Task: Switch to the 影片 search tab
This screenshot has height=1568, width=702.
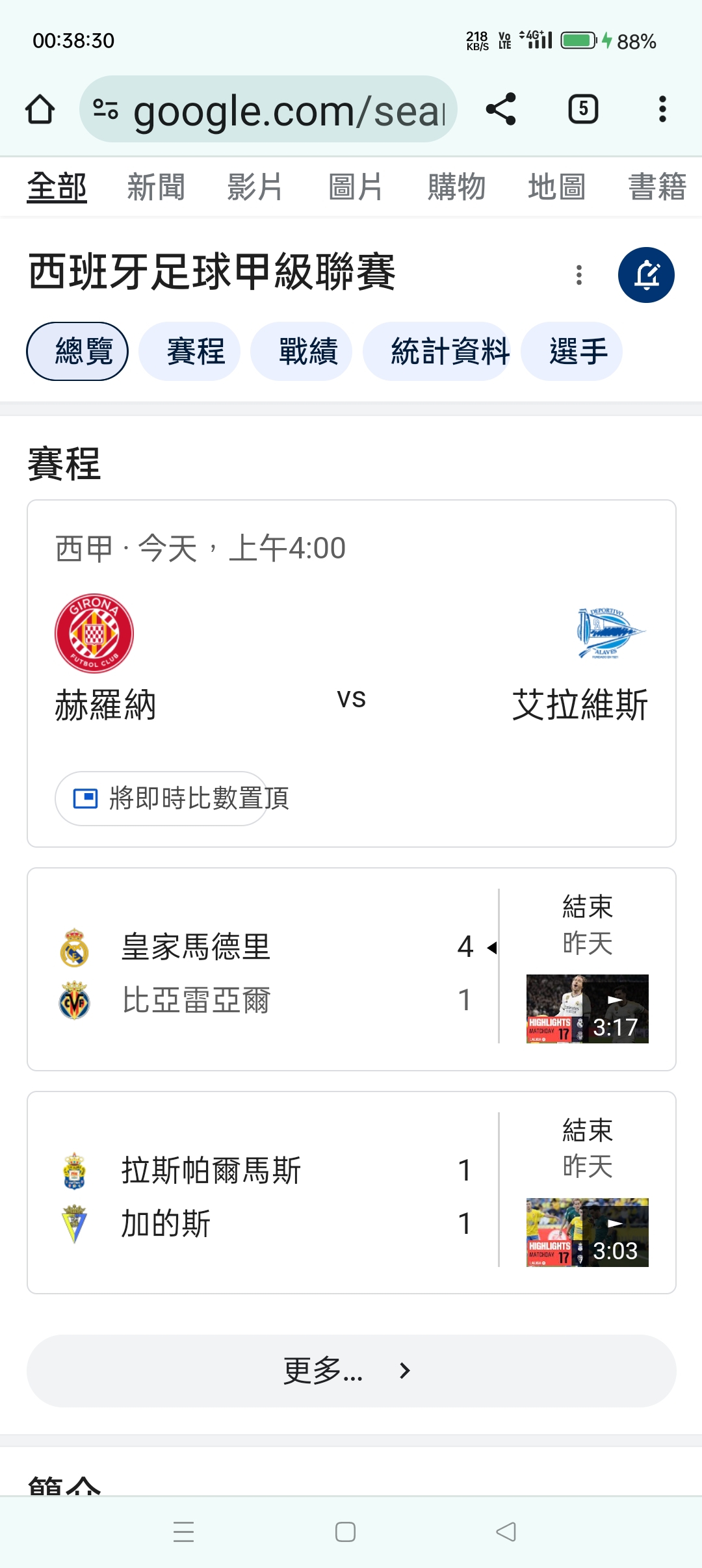Action: point(255,187)
